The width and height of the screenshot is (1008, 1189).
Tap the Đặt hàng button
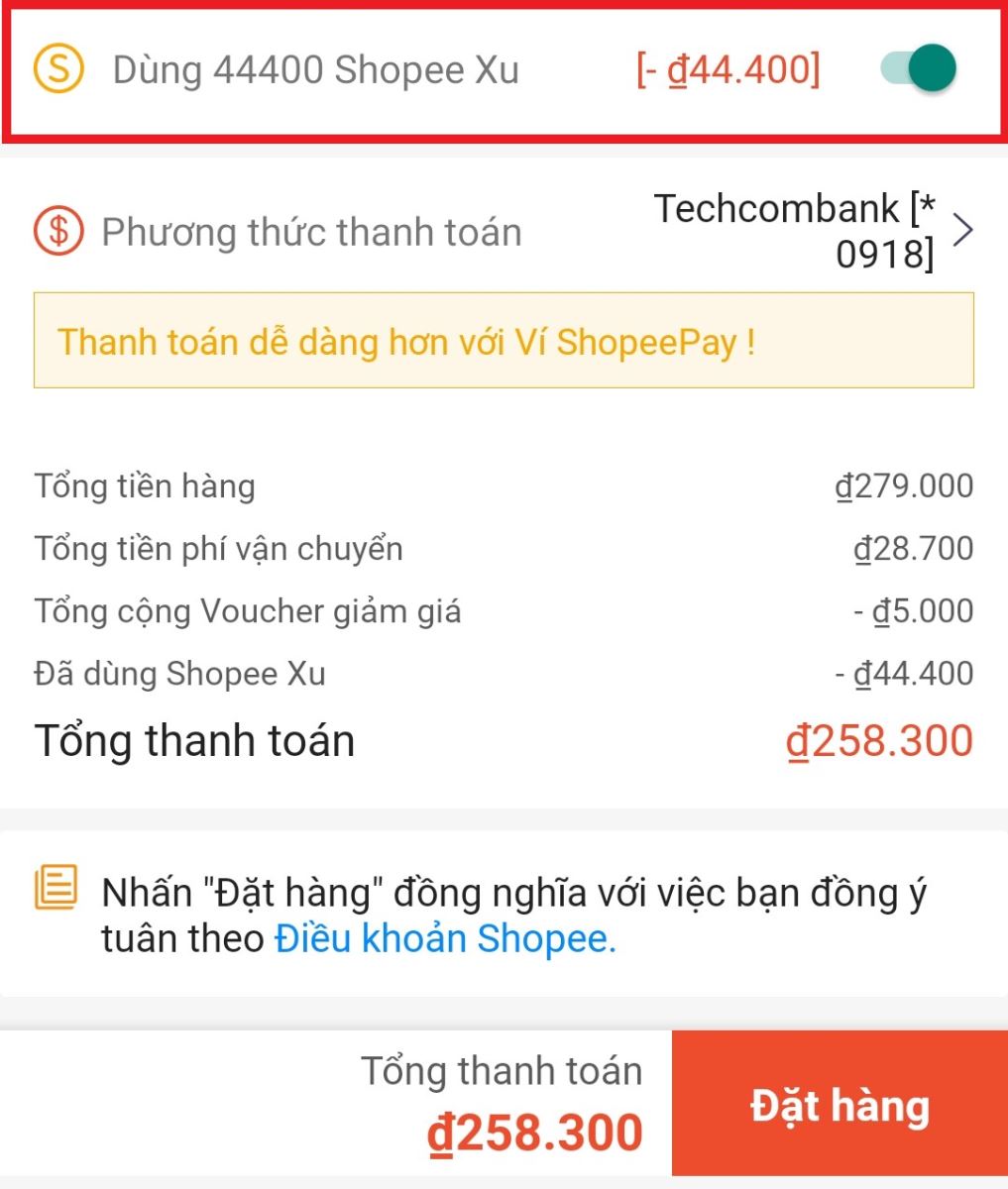pyautogui.click(x=839, y=1104)
